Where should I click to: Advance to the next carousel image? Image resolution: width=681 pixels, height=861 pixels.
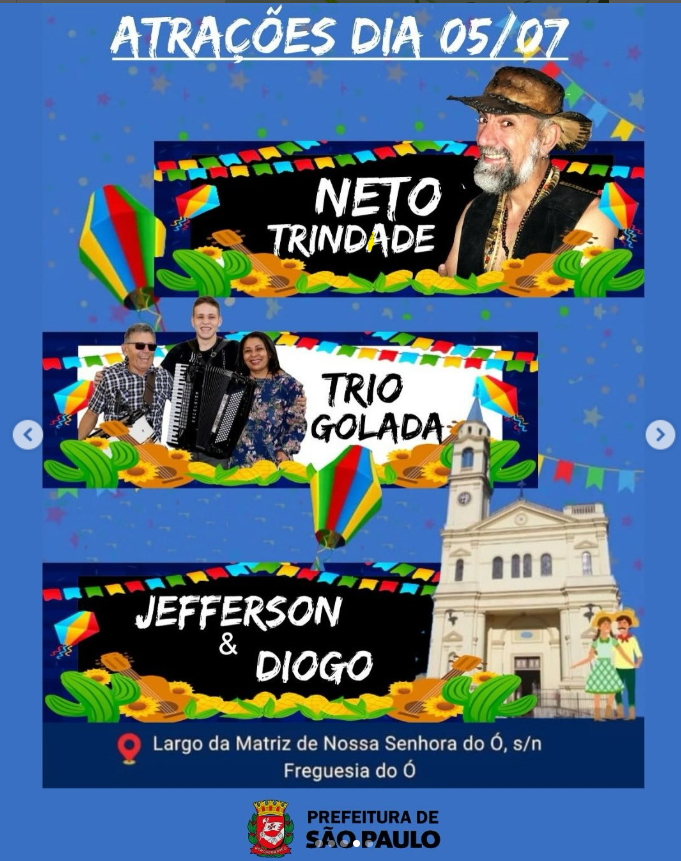659,434
